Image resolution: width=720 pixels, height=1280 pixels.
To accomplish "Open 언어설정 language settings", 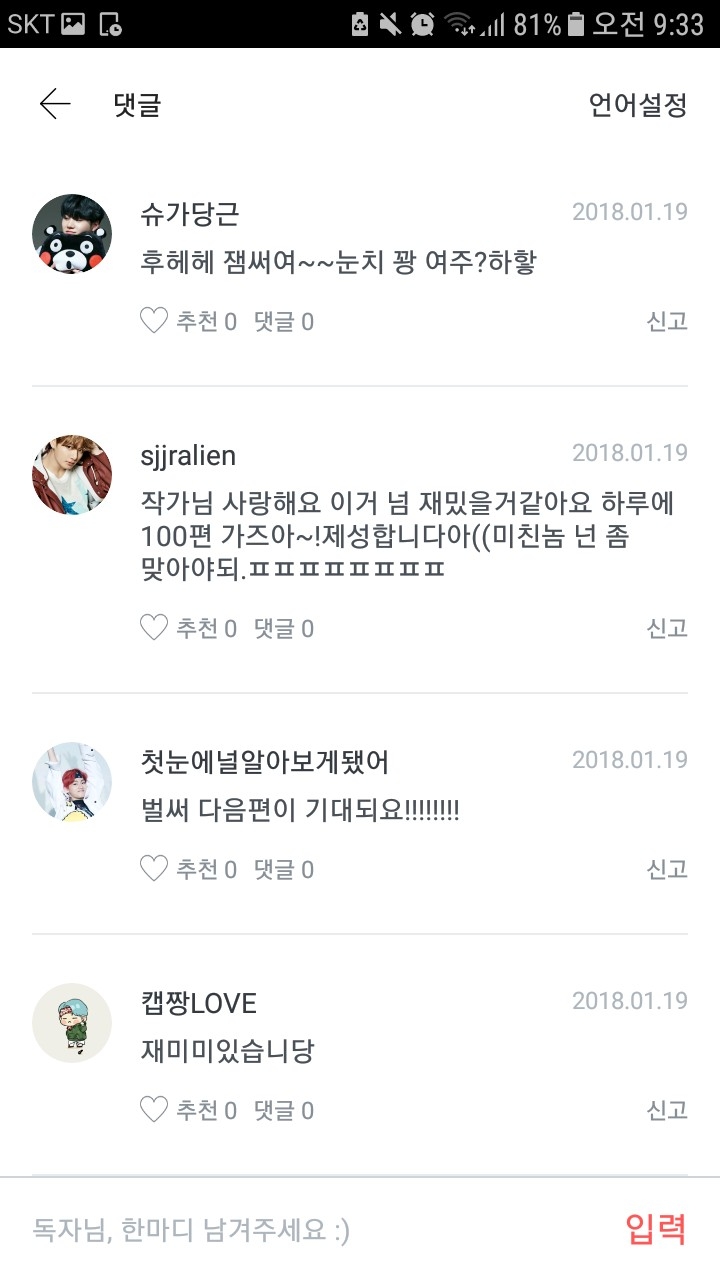I will coord(637,105).
